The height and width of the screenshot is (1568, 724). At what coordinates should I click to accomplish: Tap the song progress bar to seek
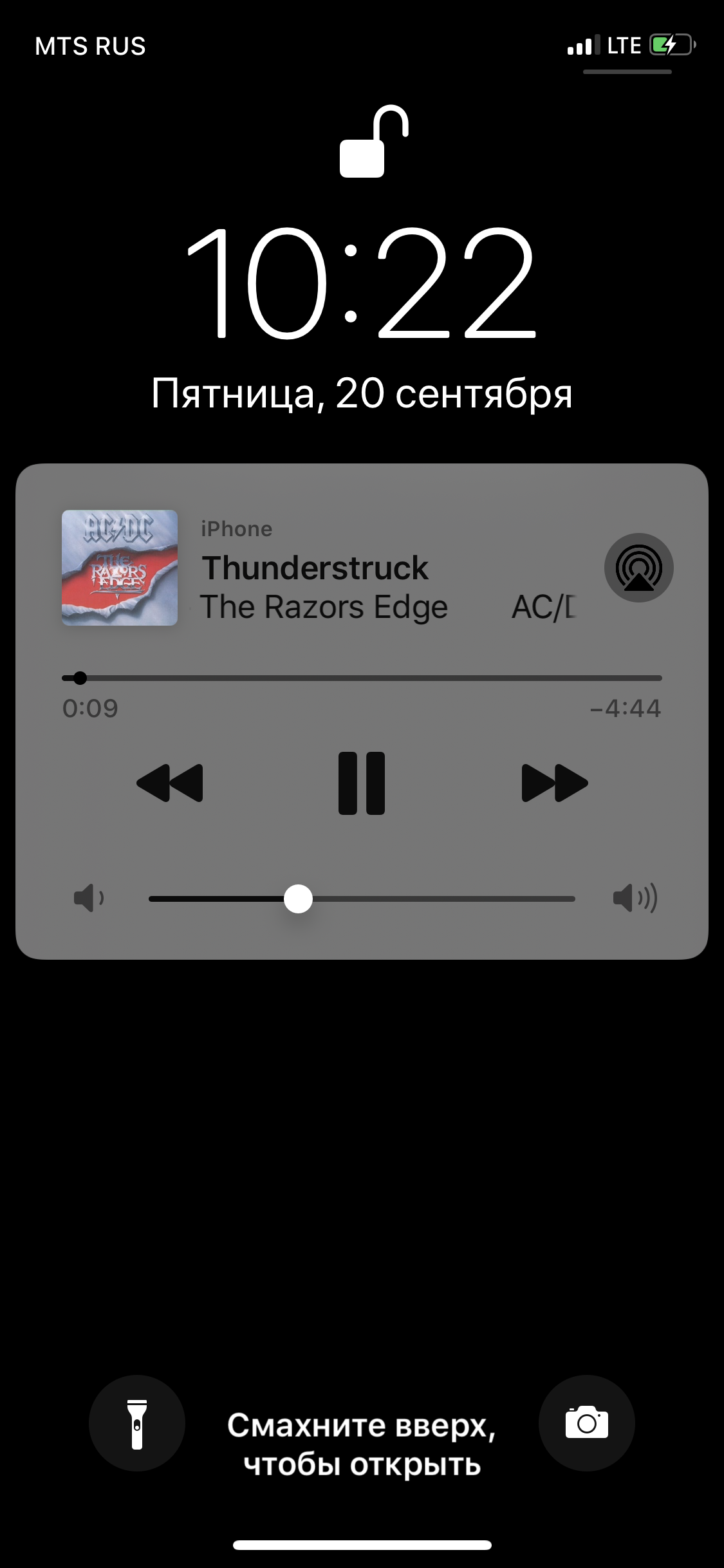point(362,678)
